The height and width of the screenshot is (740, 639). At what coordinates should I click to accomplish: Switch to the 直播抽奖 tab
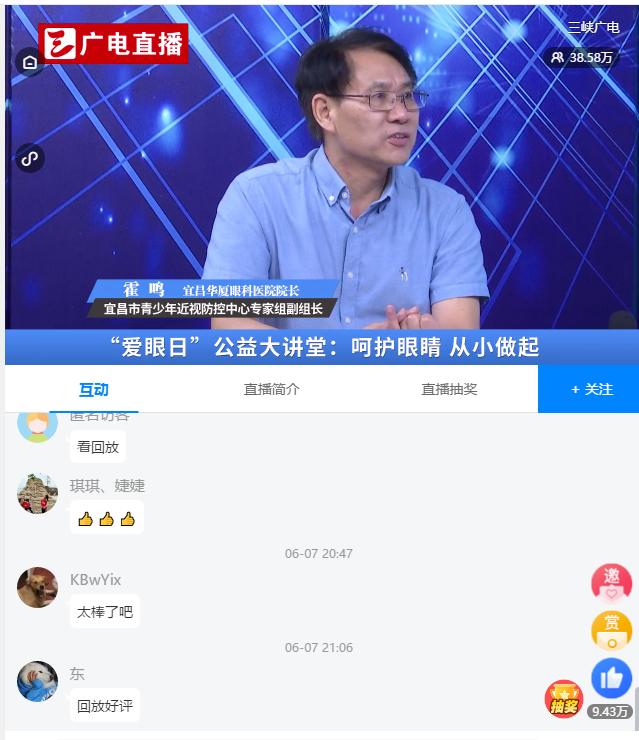point(449,389)
